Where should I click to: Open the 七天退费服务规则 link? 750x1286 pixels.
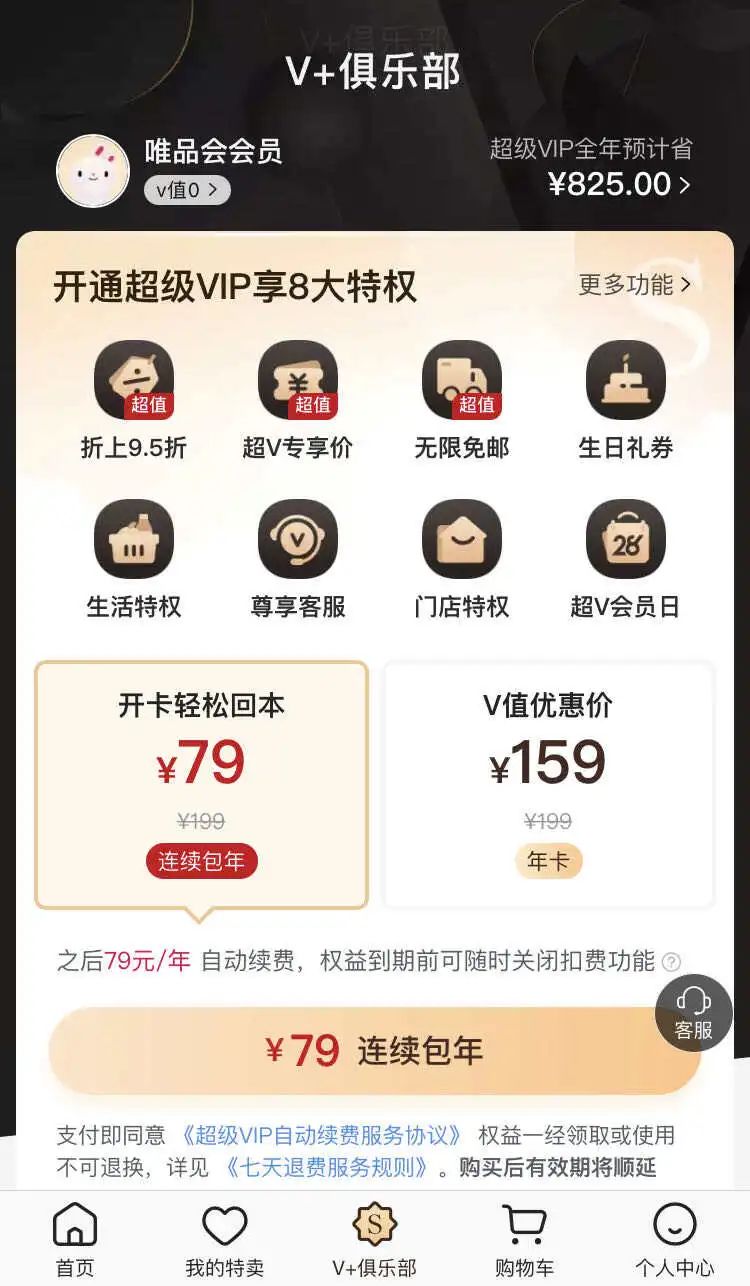(x=326, y=1167)
